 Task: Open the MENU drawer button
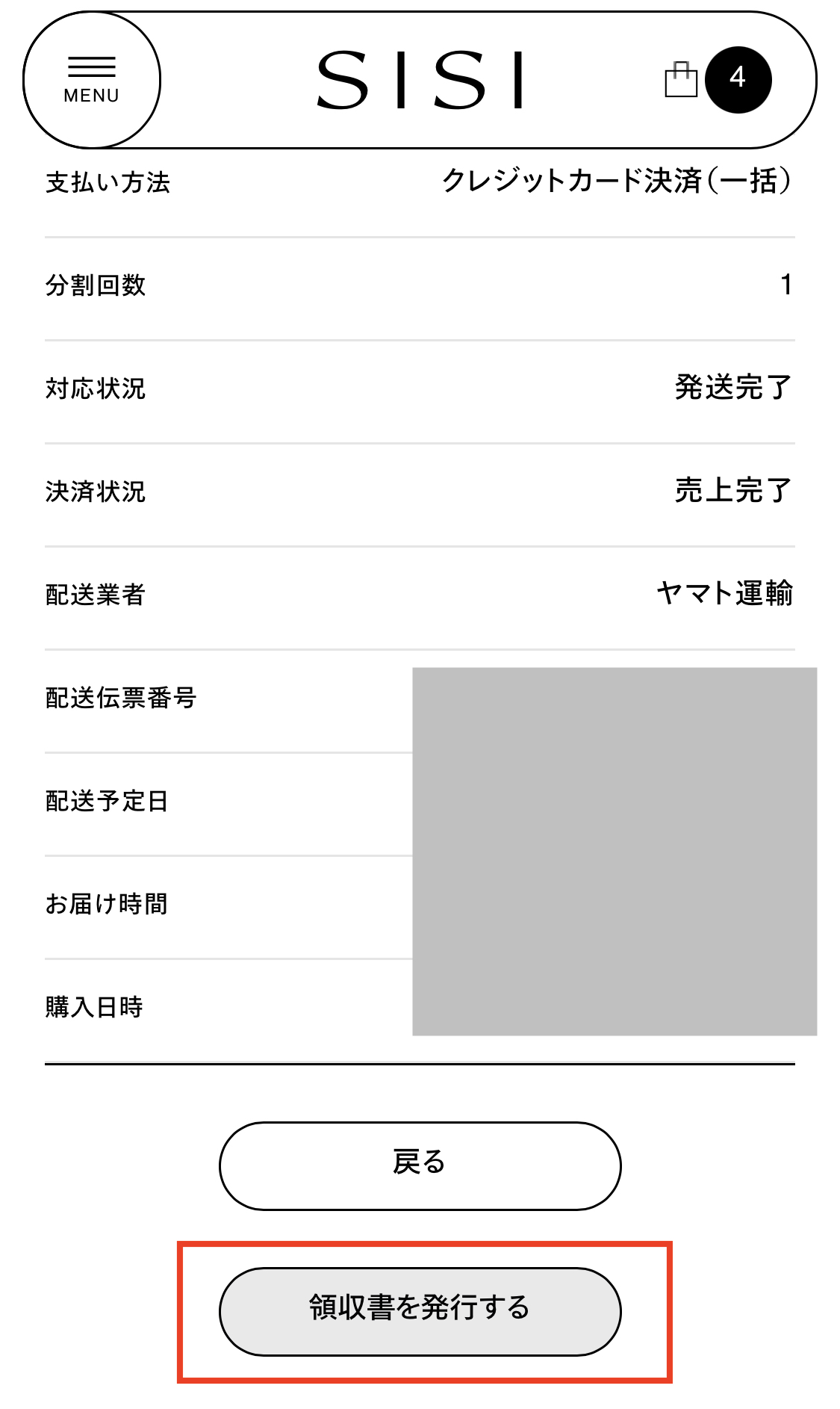click(x=92, y=80)
